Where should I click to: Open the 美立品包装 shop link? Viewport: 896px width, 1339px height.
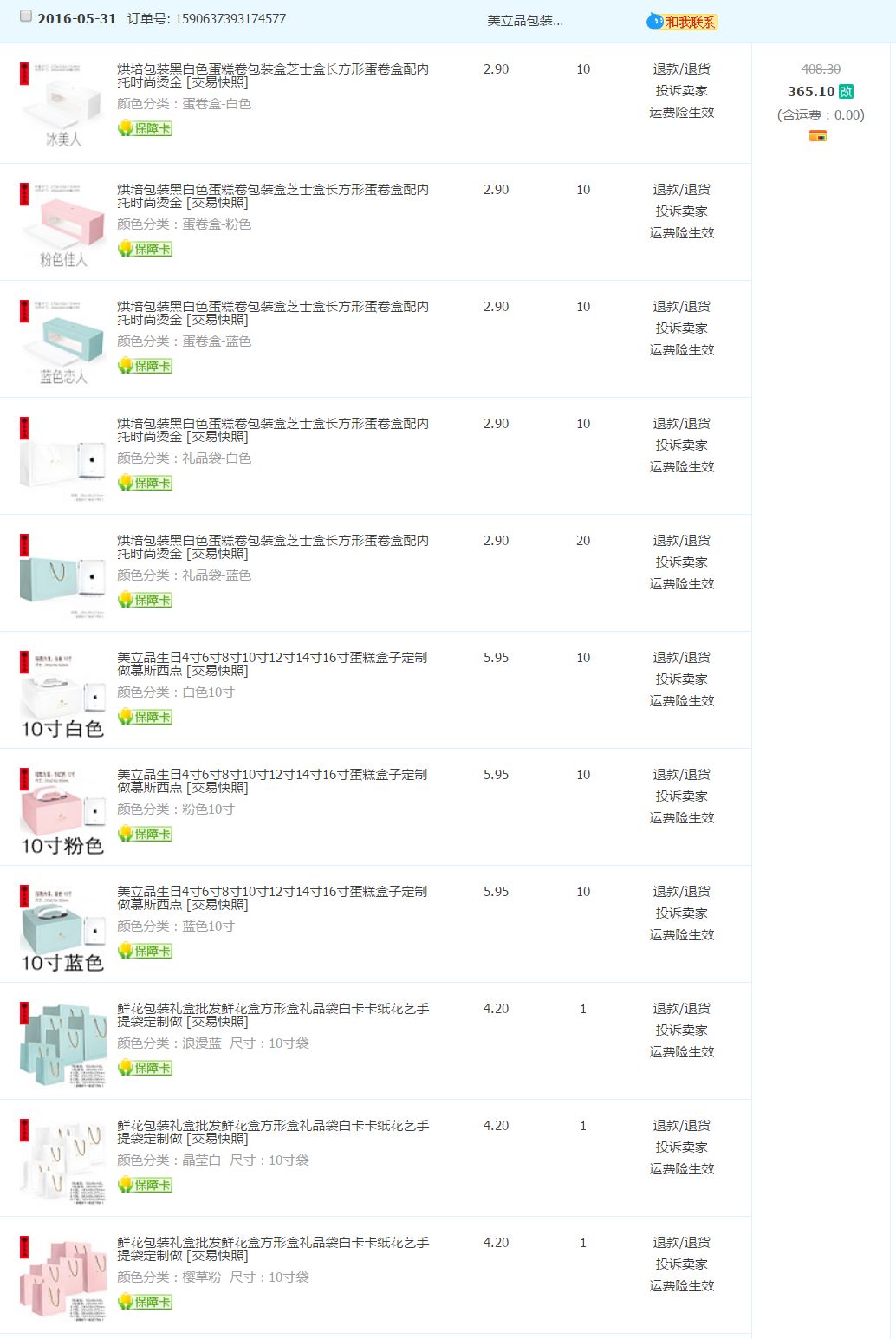[x=524, y=21]
